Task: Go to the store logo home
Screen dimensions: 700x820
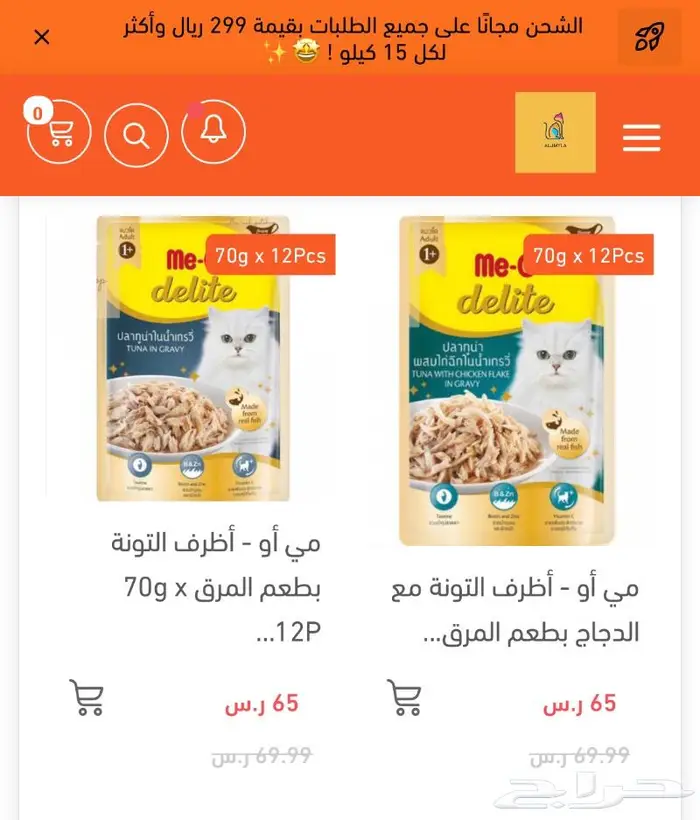Action: point(555,133)
